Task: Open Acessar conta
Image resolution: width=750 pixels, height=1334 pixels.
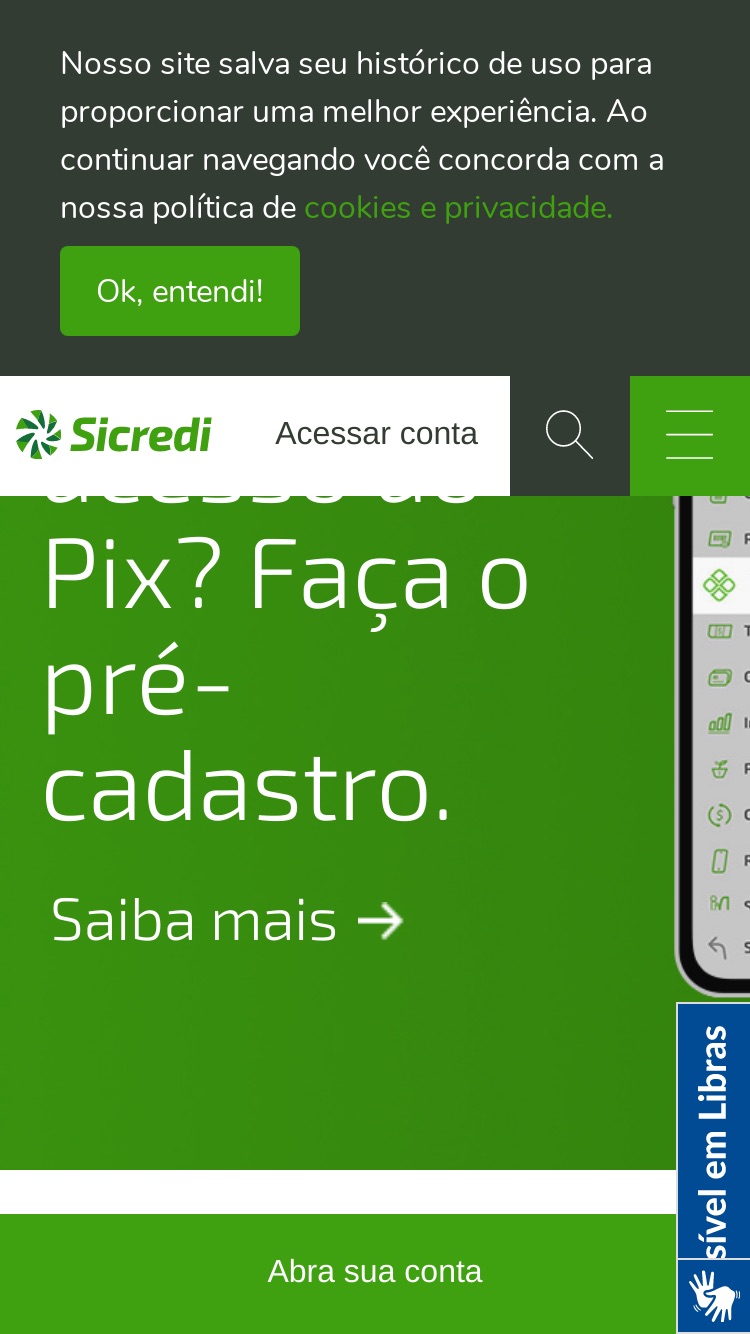Action: [x=376, y=434]
